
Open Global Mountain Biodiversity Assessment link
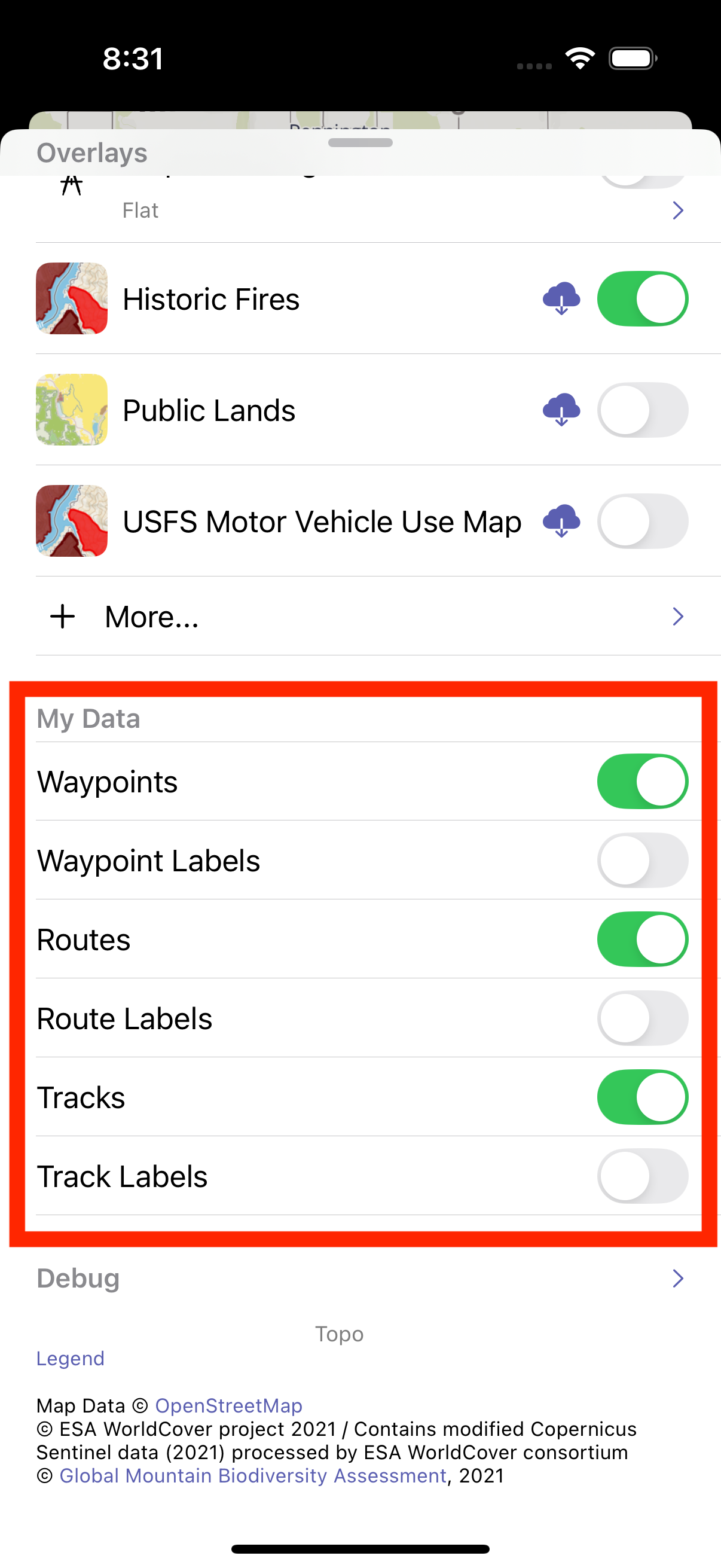[253, 1475]
